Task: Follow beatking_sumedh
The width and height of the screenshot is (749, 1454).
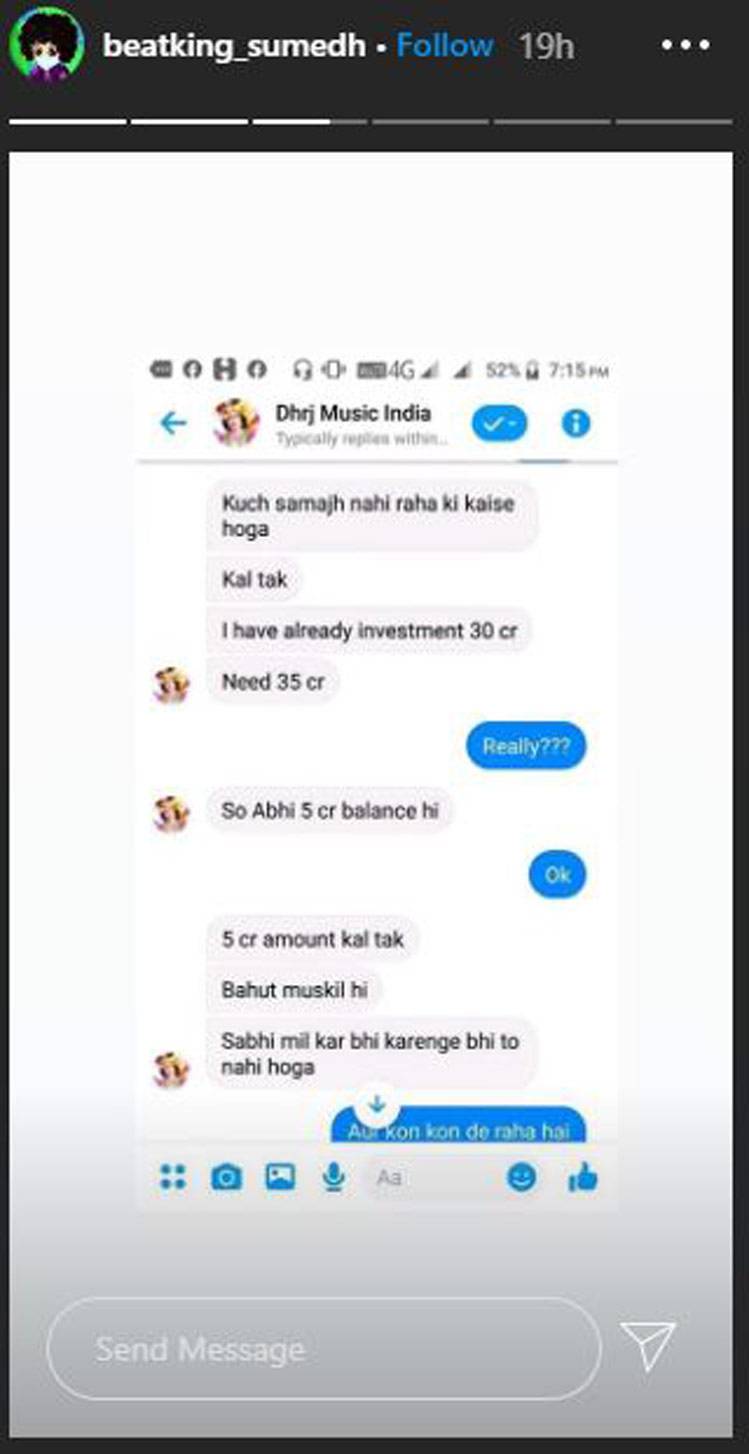Action: tap(444, 46)
